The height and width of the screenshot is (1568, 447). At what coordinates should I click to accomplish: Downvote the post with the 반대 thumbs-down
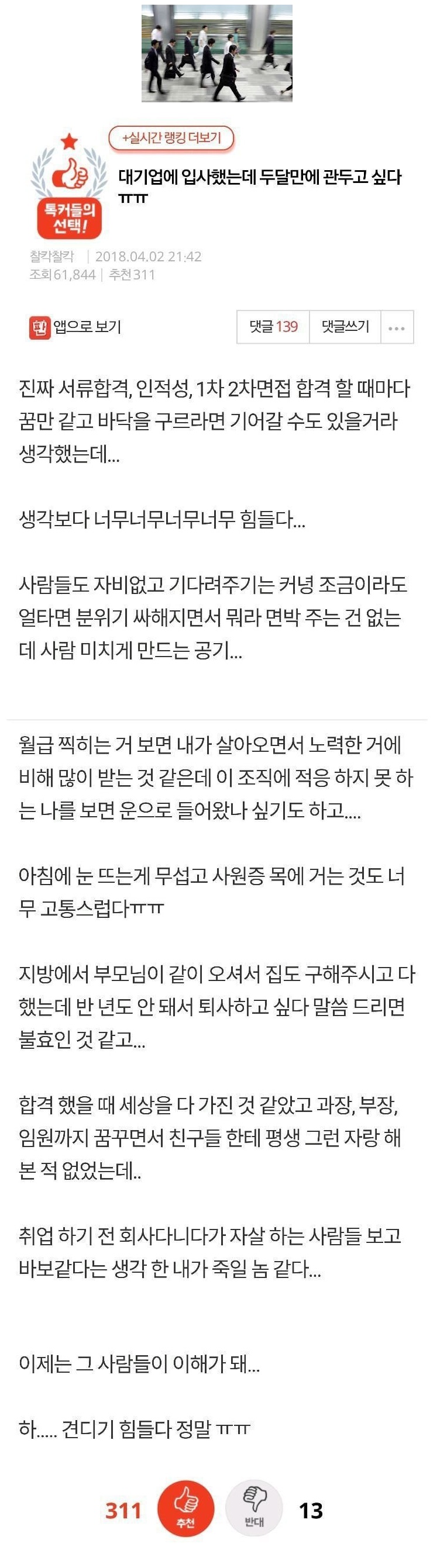point(254,1508)
